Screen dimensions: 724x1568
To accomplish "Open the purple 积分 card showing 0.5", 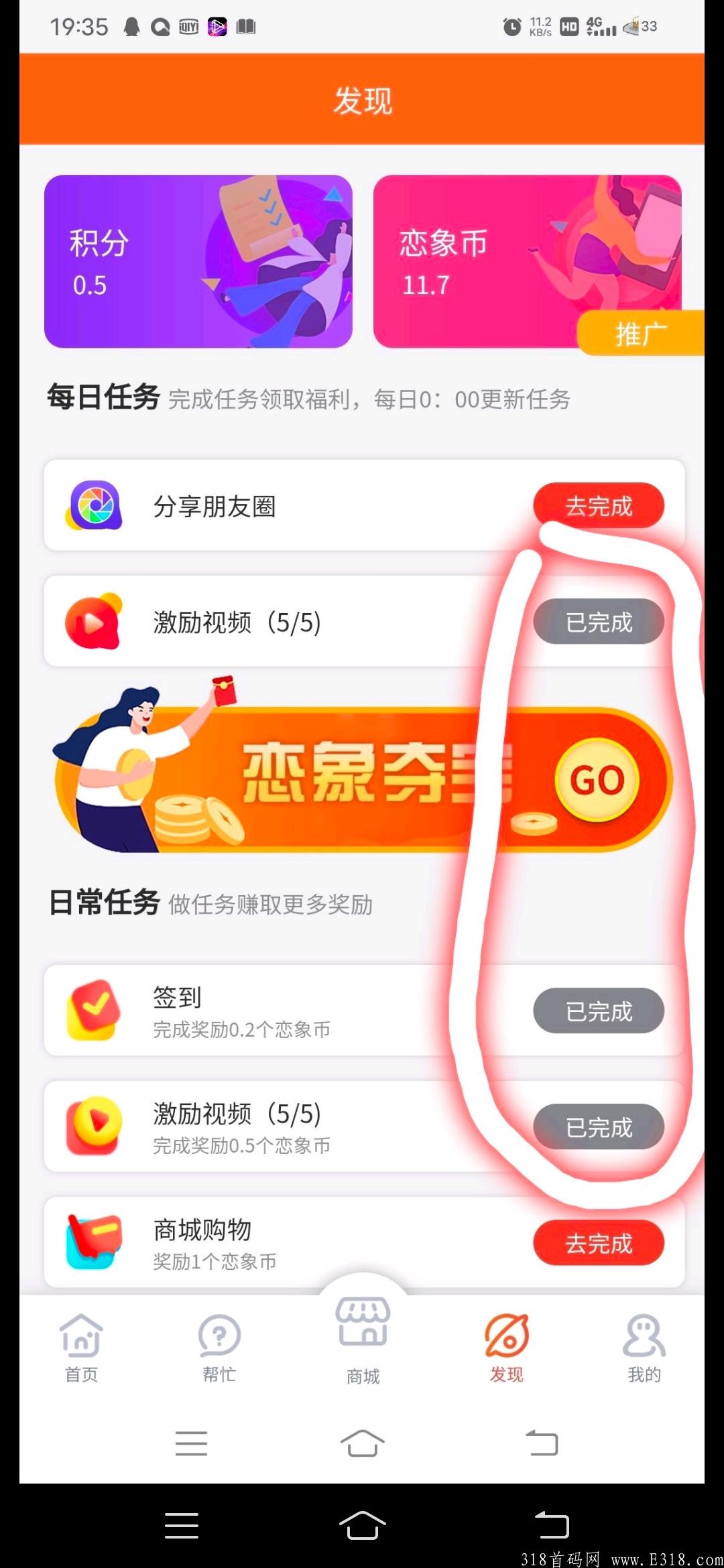I will coord(198,260).
